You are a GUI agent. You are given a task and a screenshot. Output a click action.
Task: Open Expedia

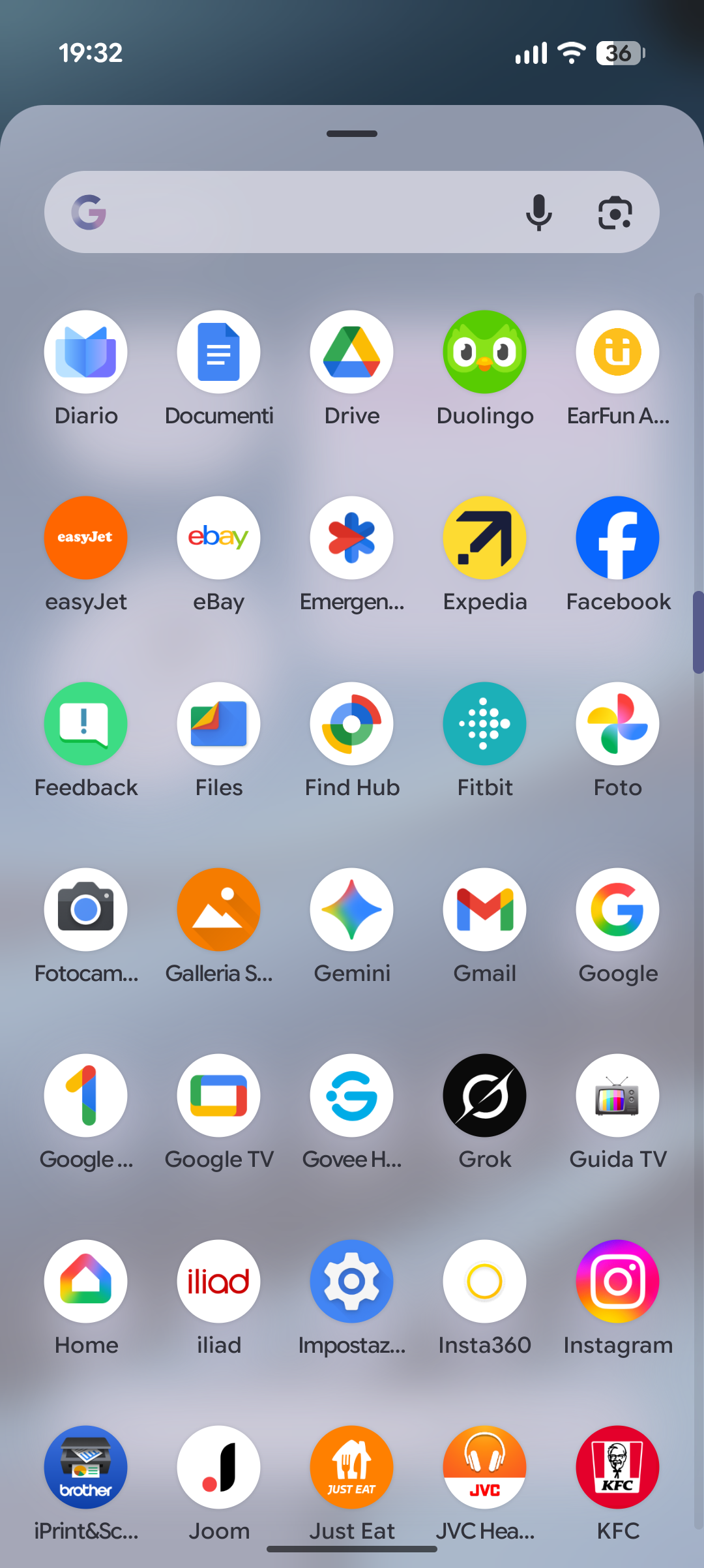point(484,538)
